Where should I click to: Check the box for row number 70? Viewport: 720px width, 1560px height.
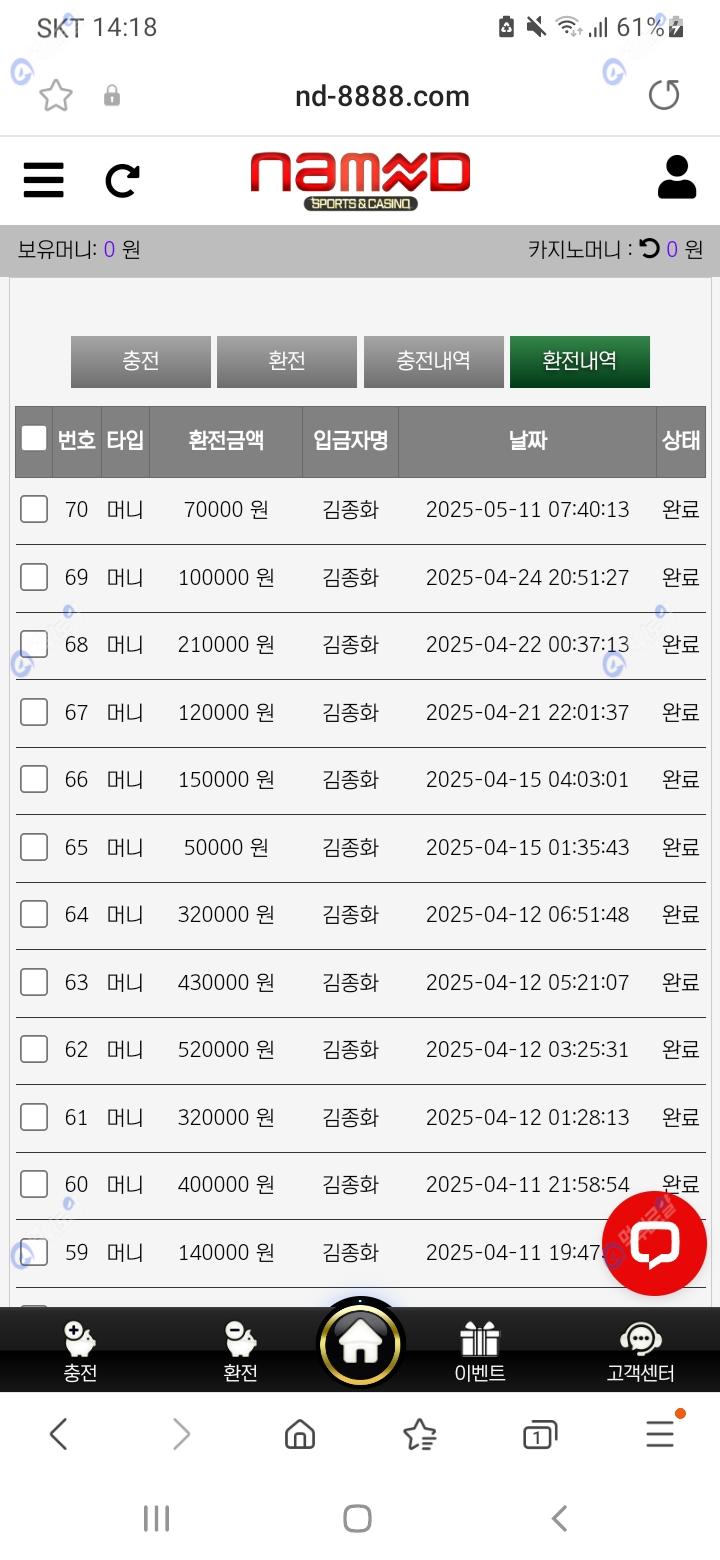(34, 509)
